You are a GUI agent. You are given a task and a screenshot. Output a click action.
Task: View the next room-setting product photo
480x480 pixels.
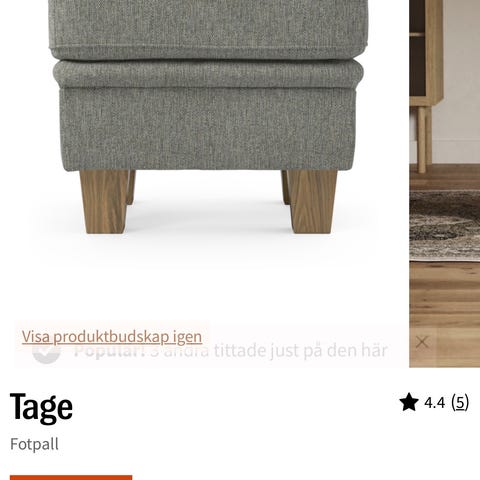tap(445, 183)
